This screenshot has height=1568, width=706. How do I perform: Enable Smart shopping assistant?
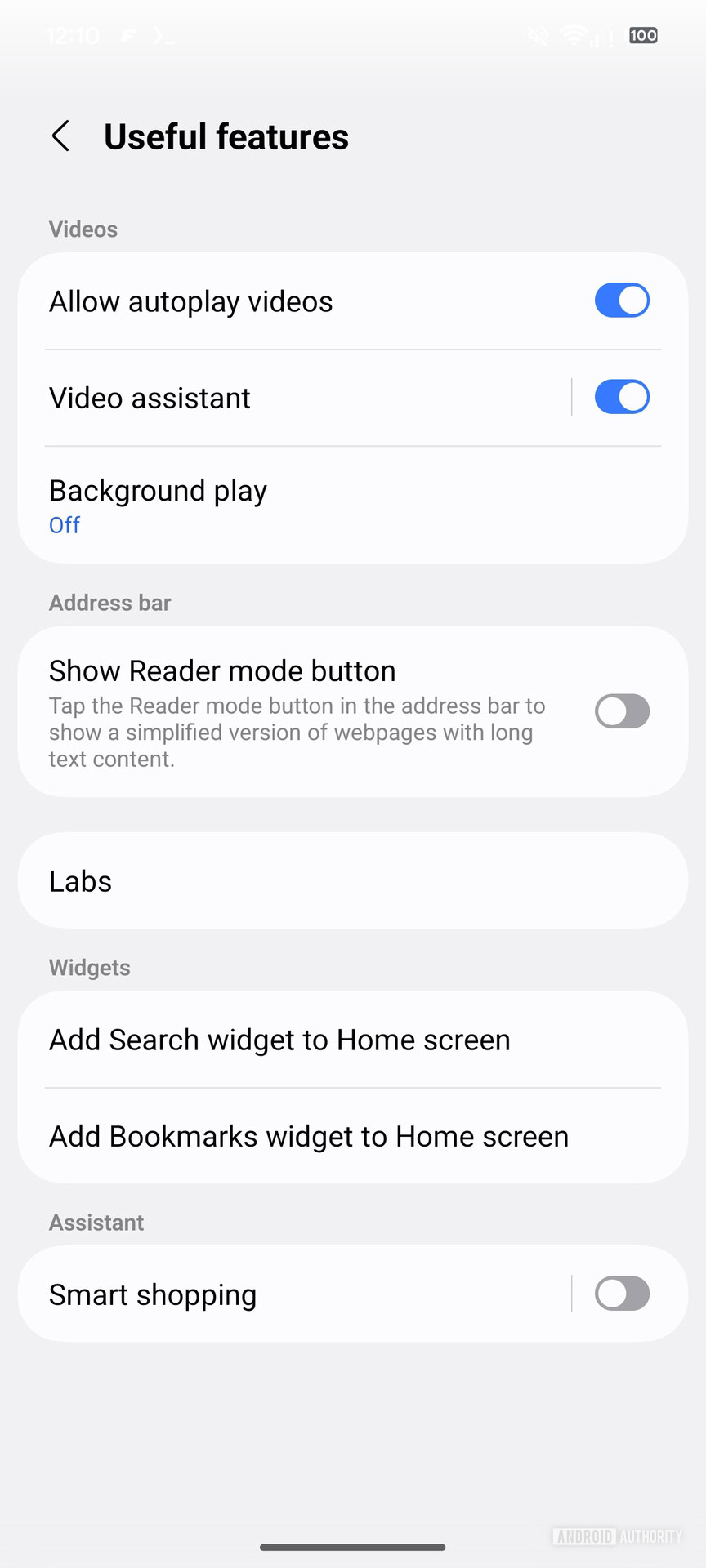coord(621,1294)
